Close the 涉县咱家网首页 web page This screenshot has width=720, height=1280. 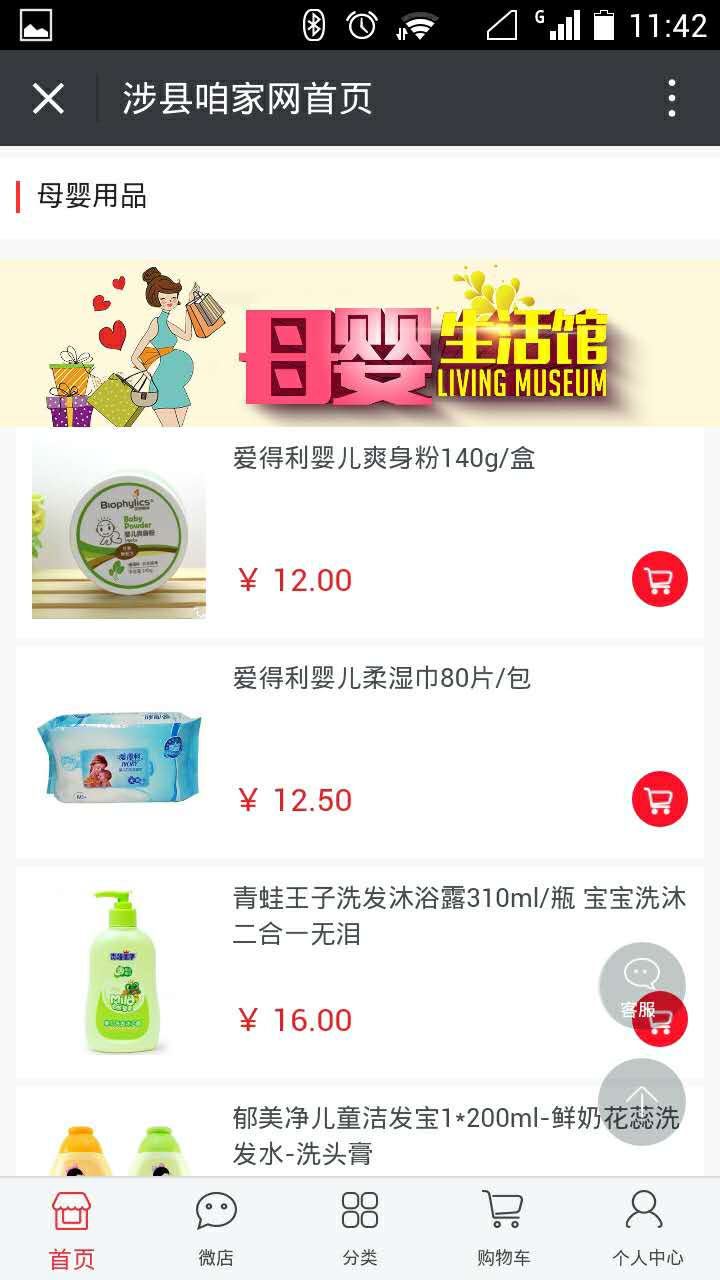coord(48,99)
